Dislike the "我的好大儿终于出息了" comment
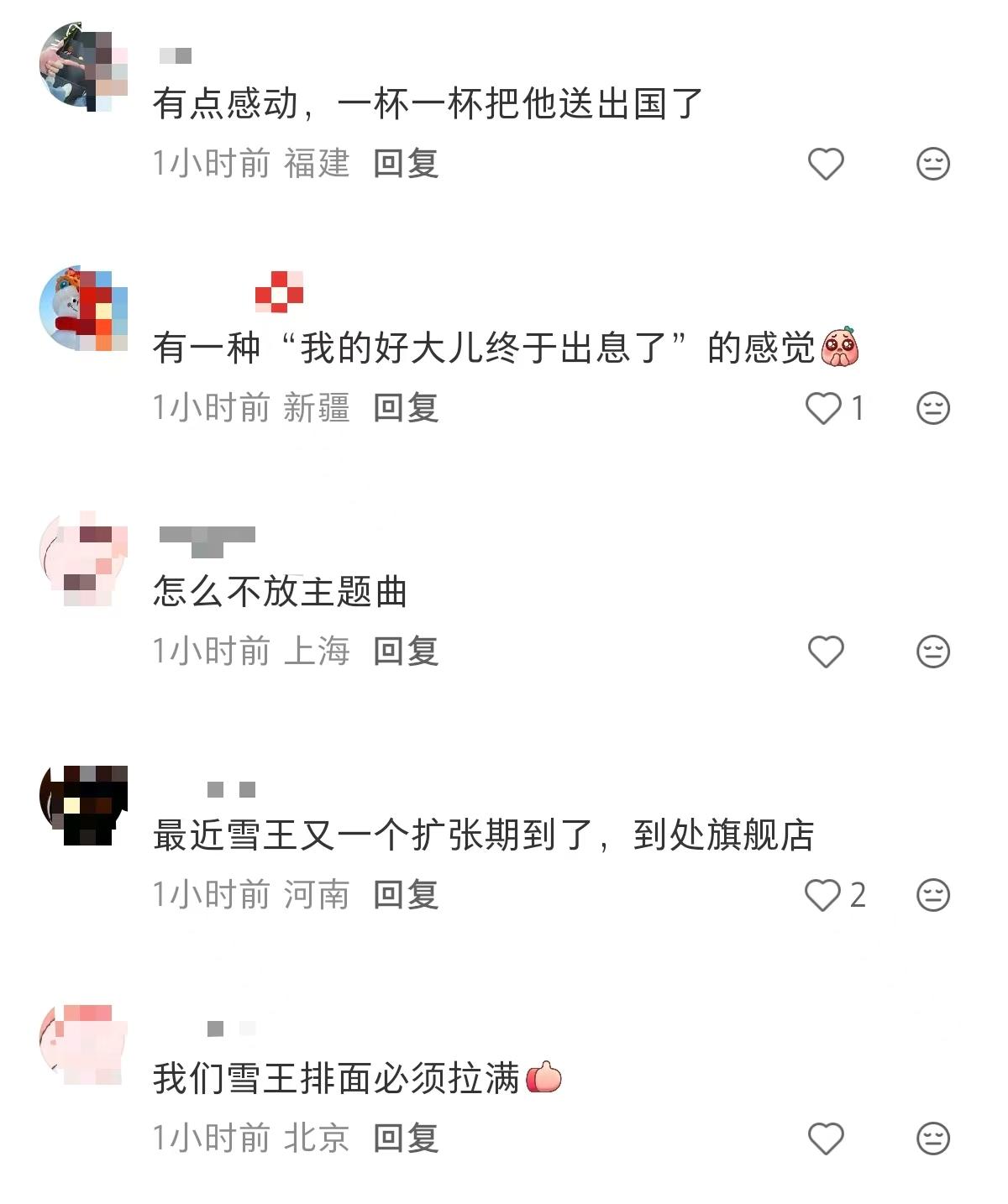This screenshot has width=1008, height=1204. point(932,408)
